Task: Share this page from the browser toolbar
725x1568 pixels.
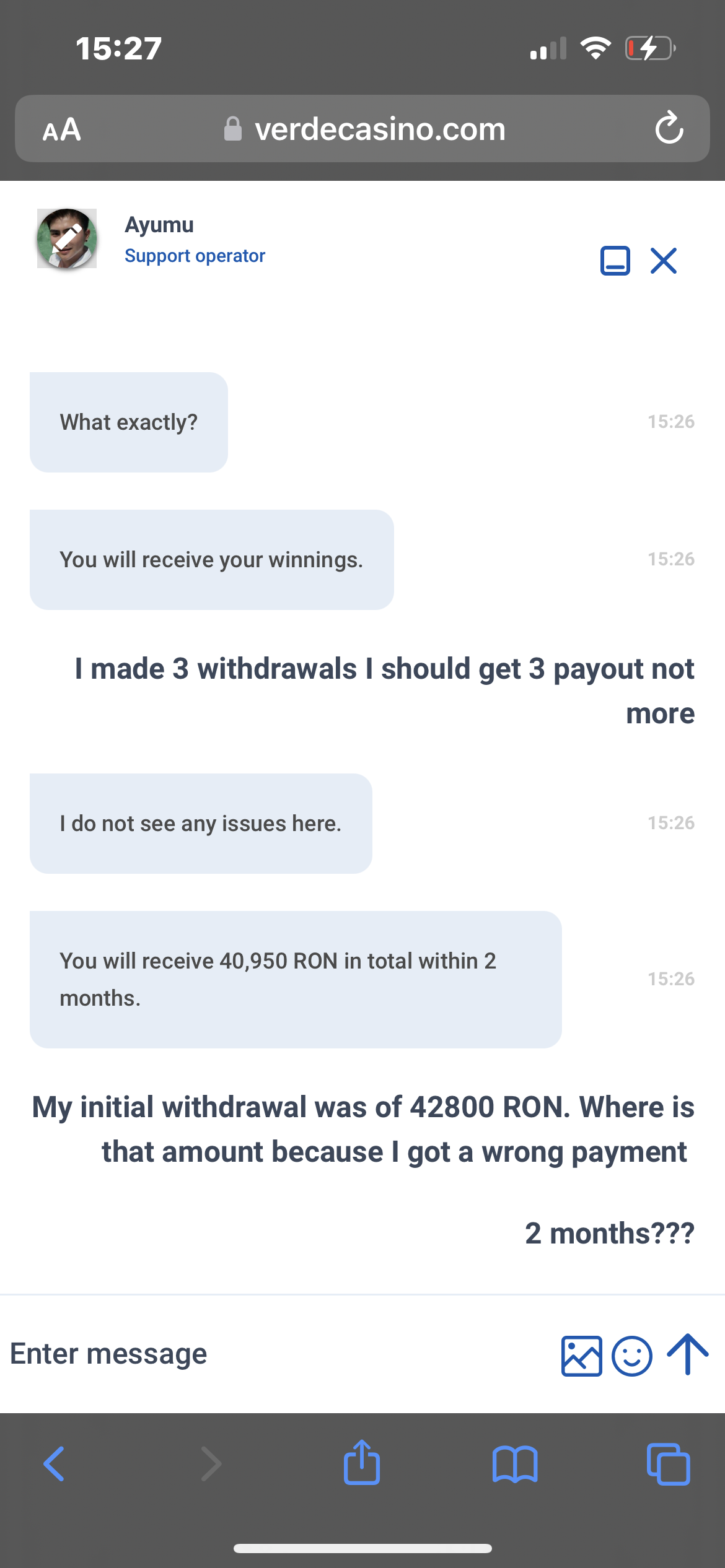Action: [x=362, y=1463]
